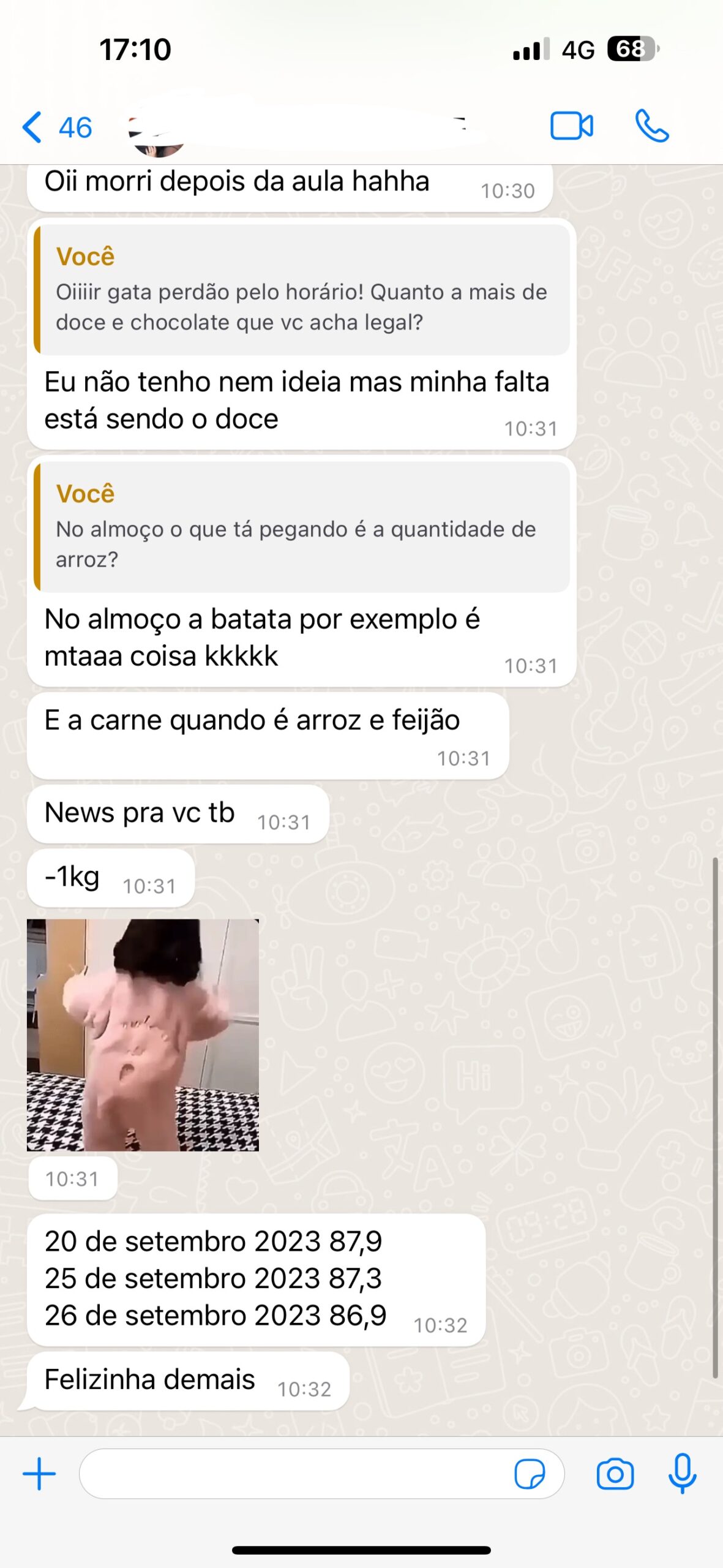
Task: Open the attachment plus menu
Action: pyautogui.click(x=39, y=1473)
